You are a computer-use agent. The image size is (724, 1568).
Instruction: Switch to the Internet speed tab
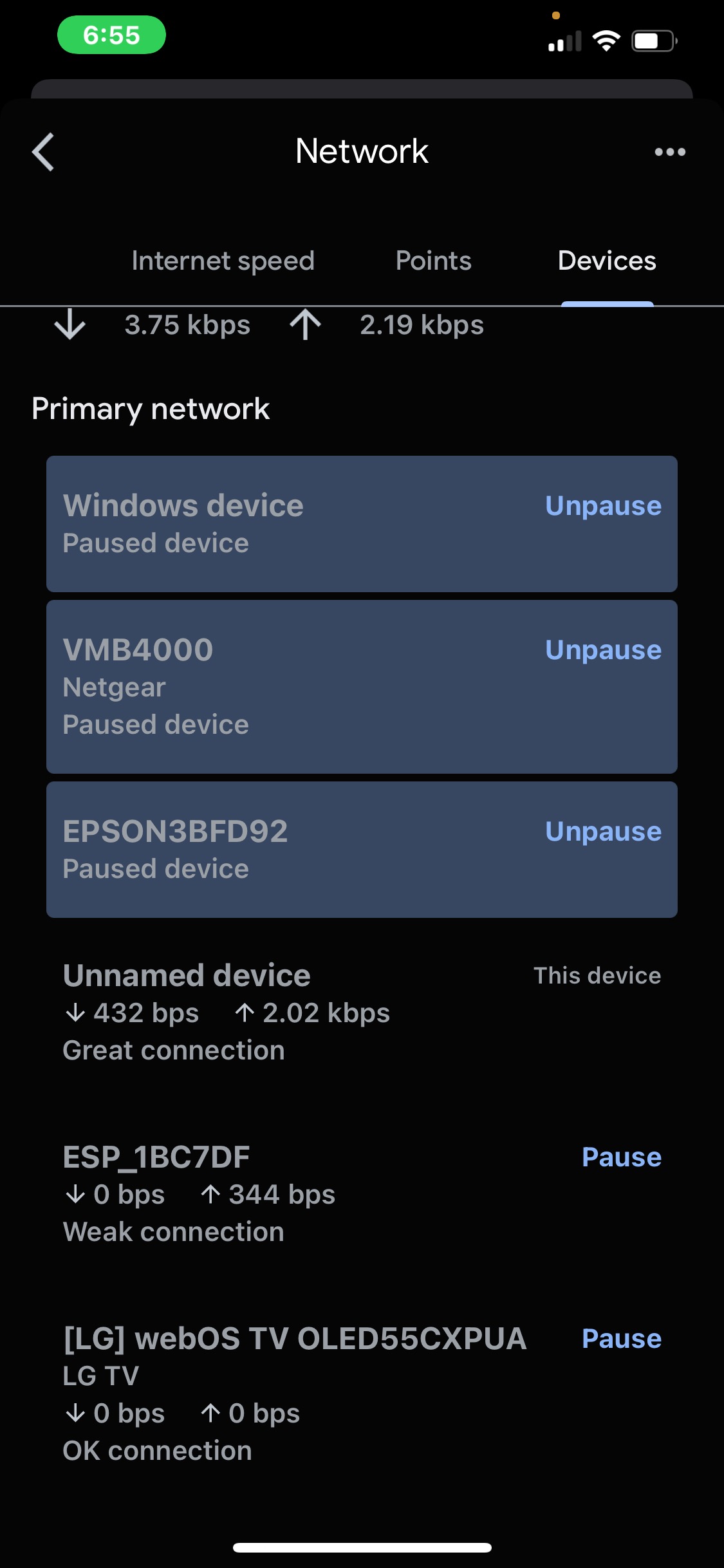[223, 261]
